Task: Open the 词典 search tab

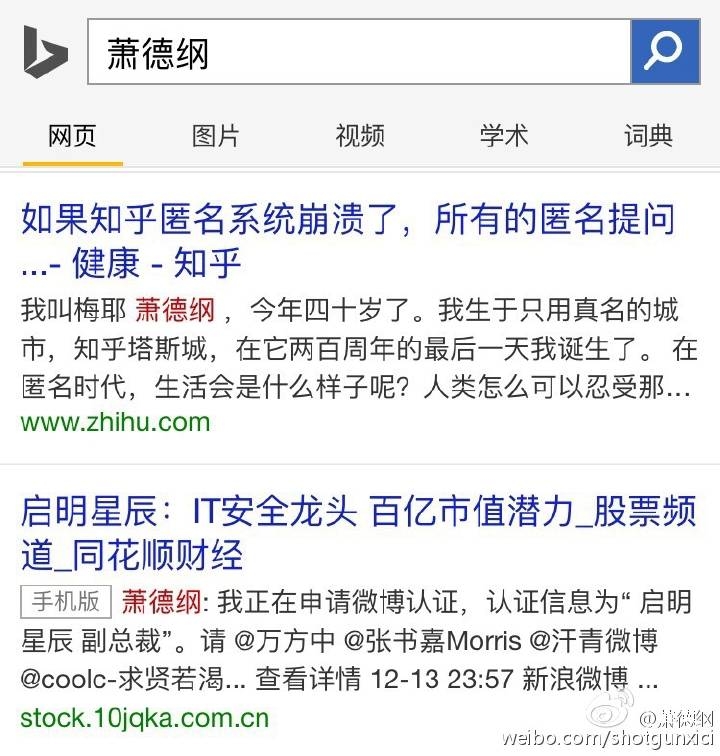Action: tap(648, 136)
